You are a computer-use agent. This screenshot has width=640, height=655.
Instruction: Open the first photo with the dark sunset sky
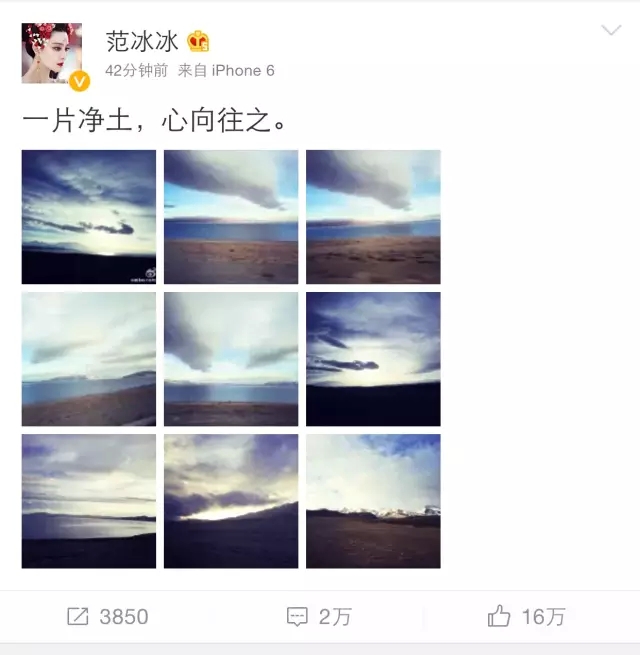click(x=89, y=217)
